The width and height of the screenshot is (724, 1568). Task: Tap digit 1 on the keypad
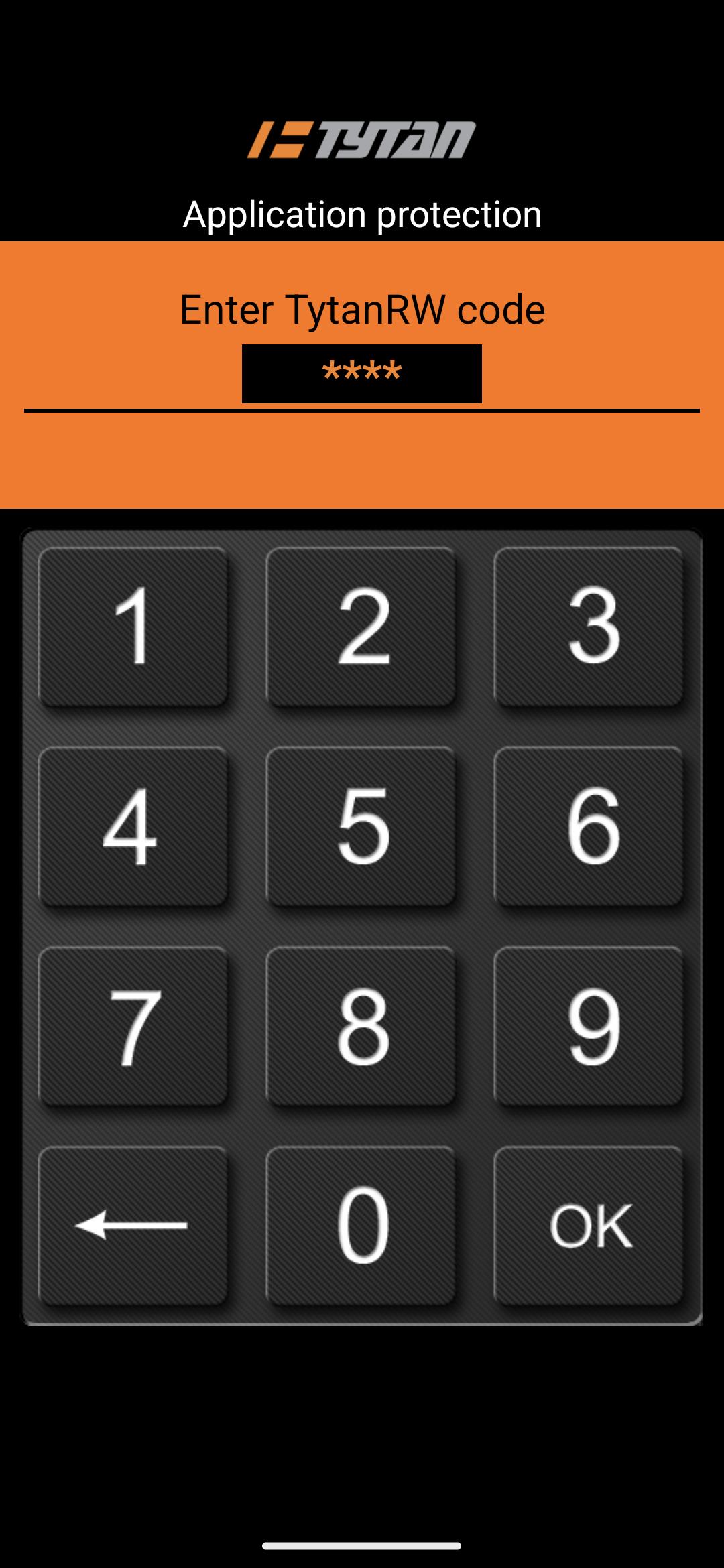pos(133,627)
